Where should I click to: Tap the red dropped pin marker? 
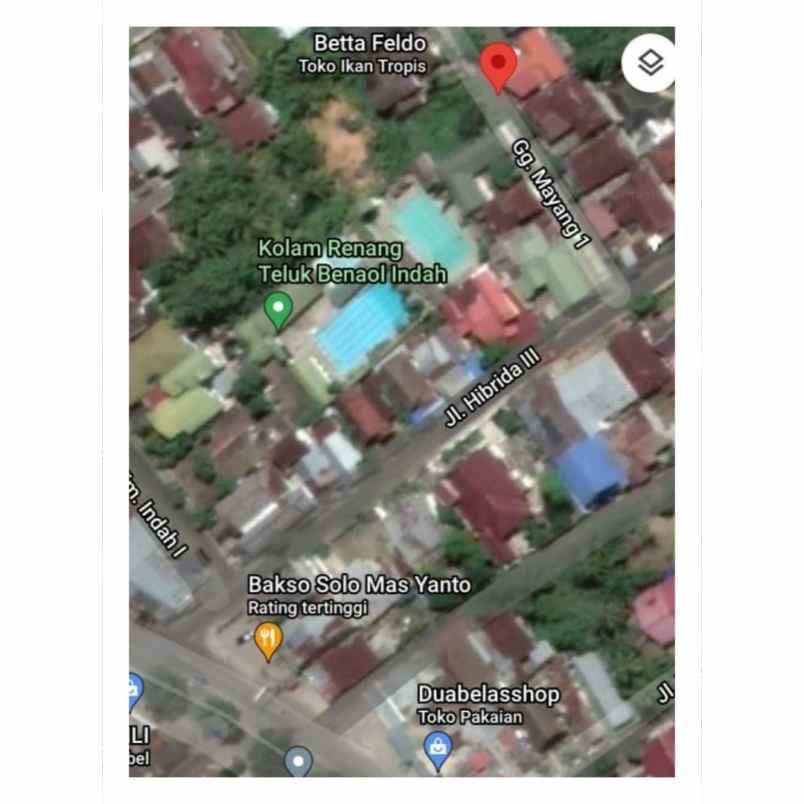coord(498,64)
